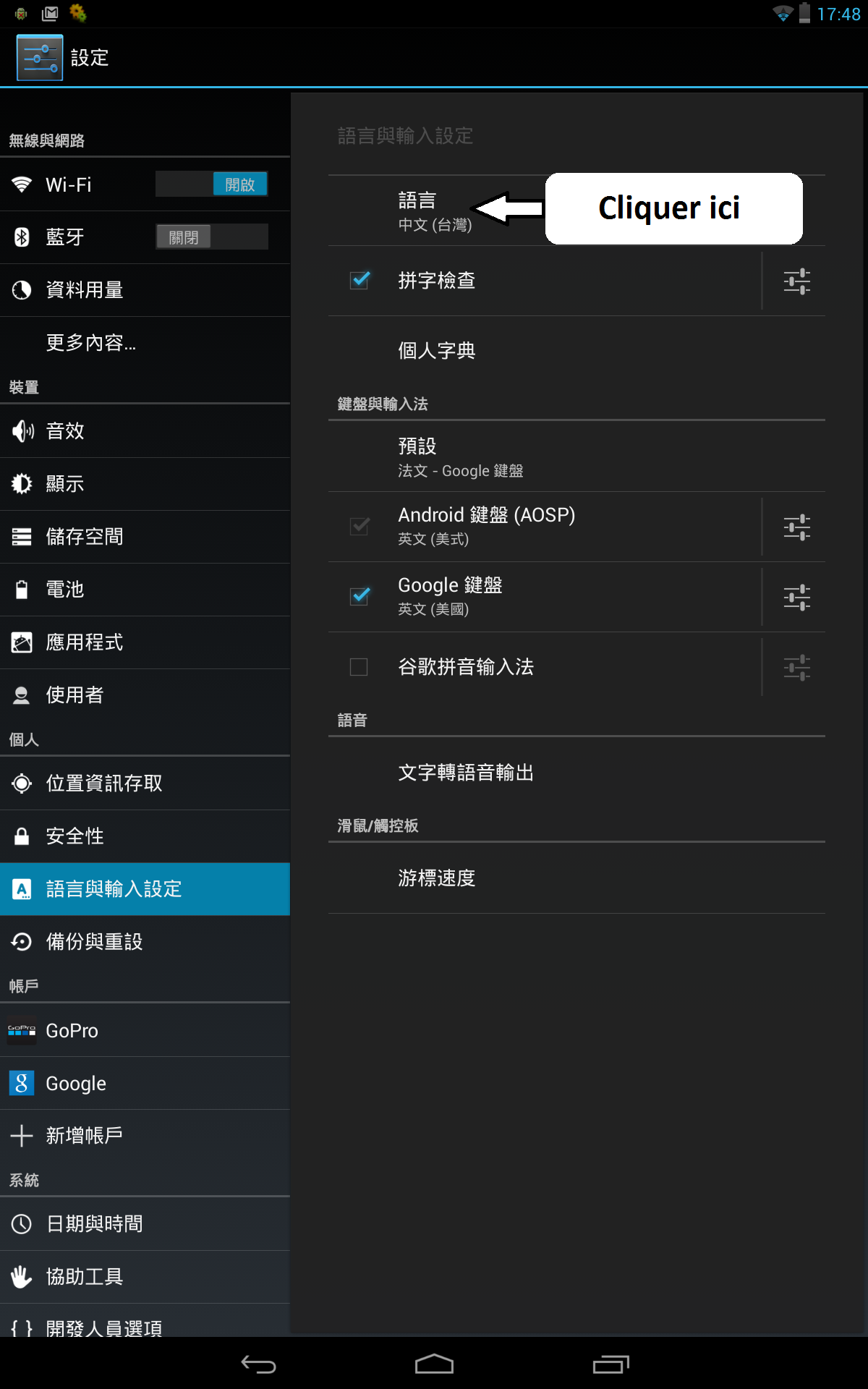The image size is (868, 1389).
Task: Open 日期與時間 date and time
Action: tap(145, 1224)
